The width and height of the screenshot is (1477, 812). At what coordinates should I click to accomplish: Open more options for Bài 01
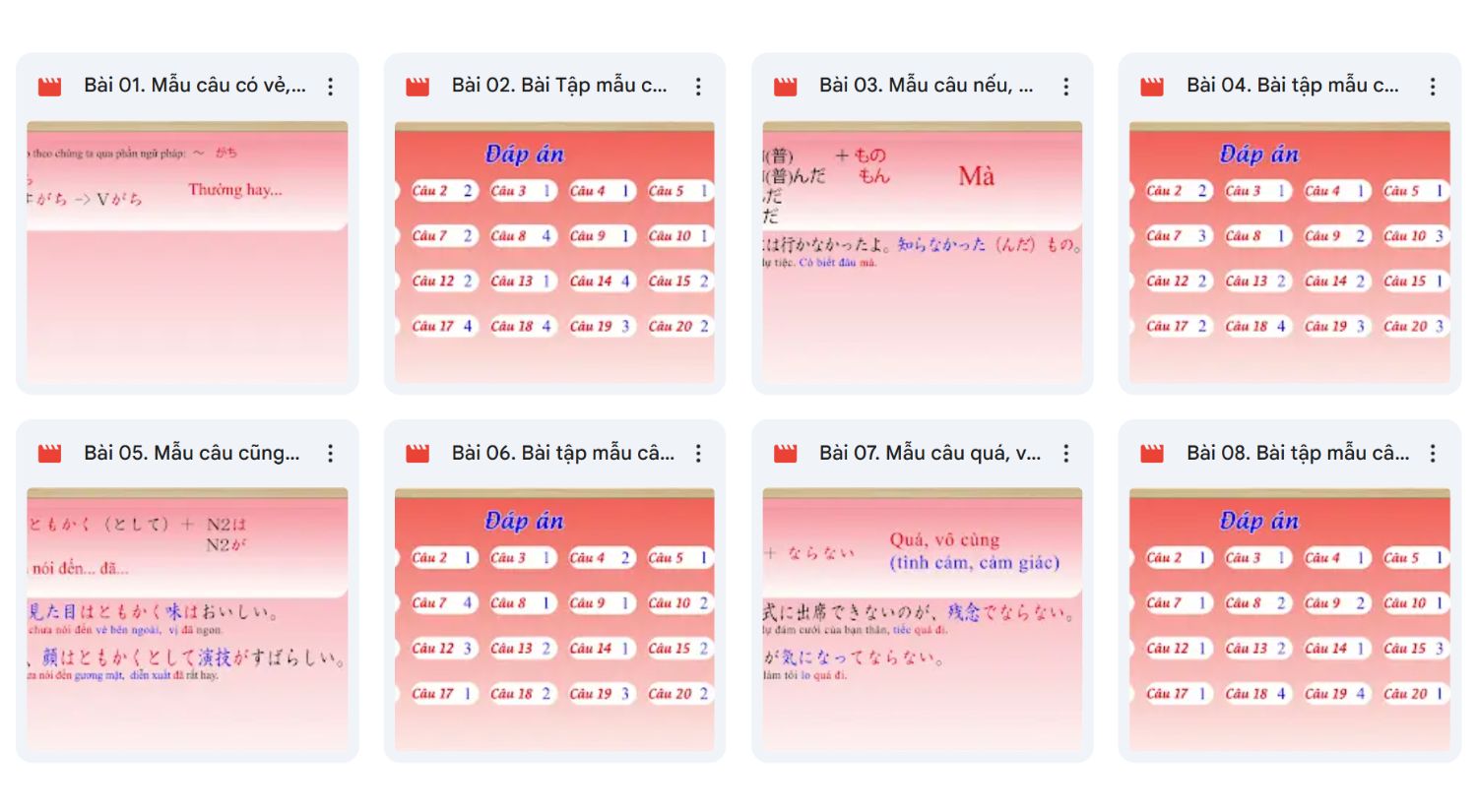(x=331, y=87)
